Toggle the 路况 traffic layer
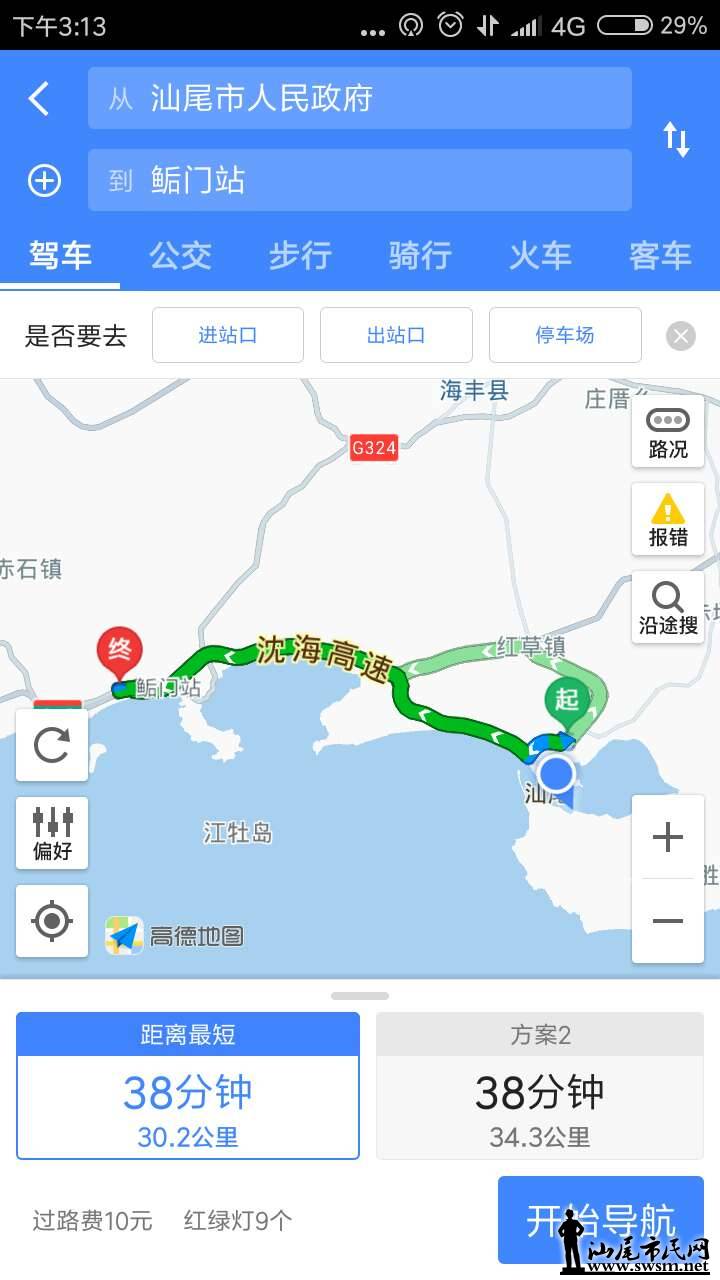The height and width of the screenshot is (1280, 720). (x=668, y=432)
